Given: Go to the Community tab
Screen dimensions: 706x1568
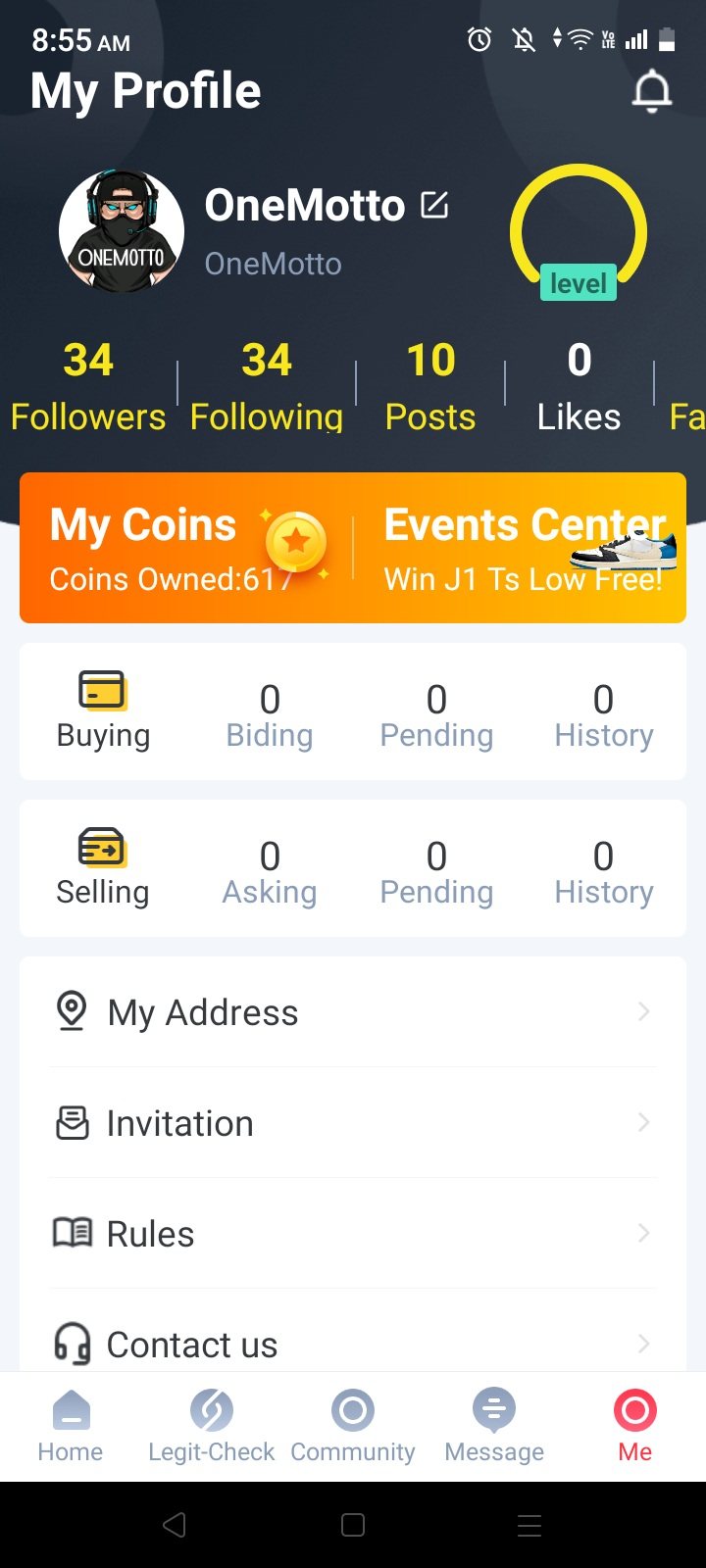Looking at the screenshot, I should click(353, 1426).
